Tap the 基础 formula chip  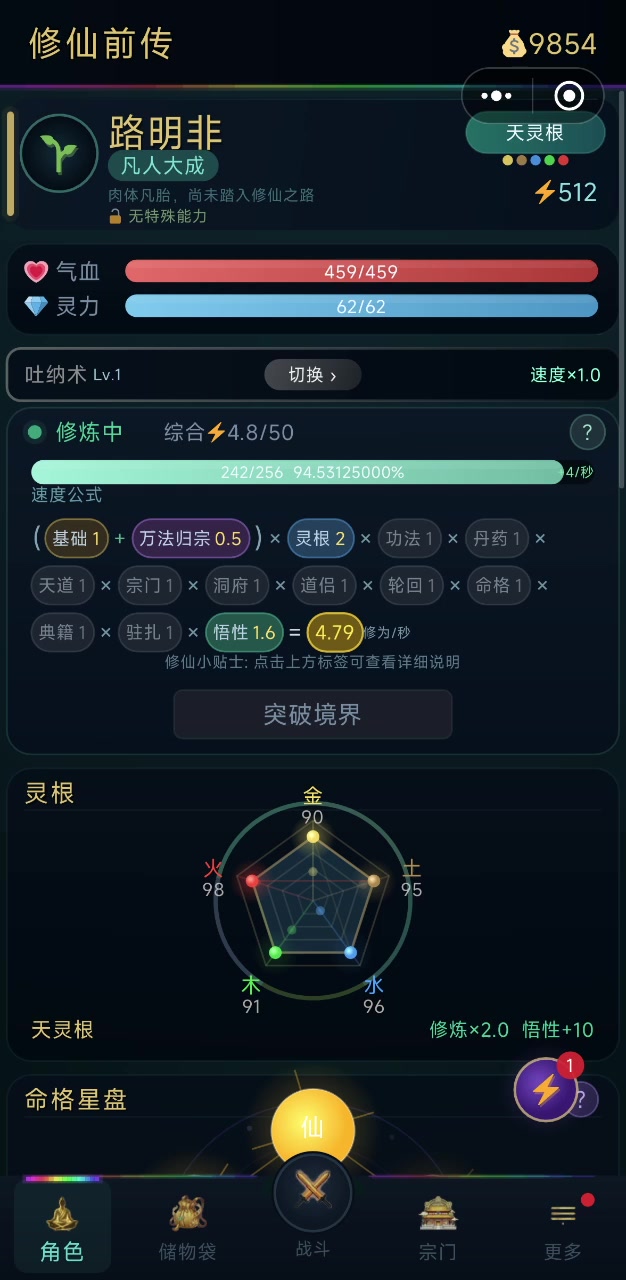pos(77,539)
